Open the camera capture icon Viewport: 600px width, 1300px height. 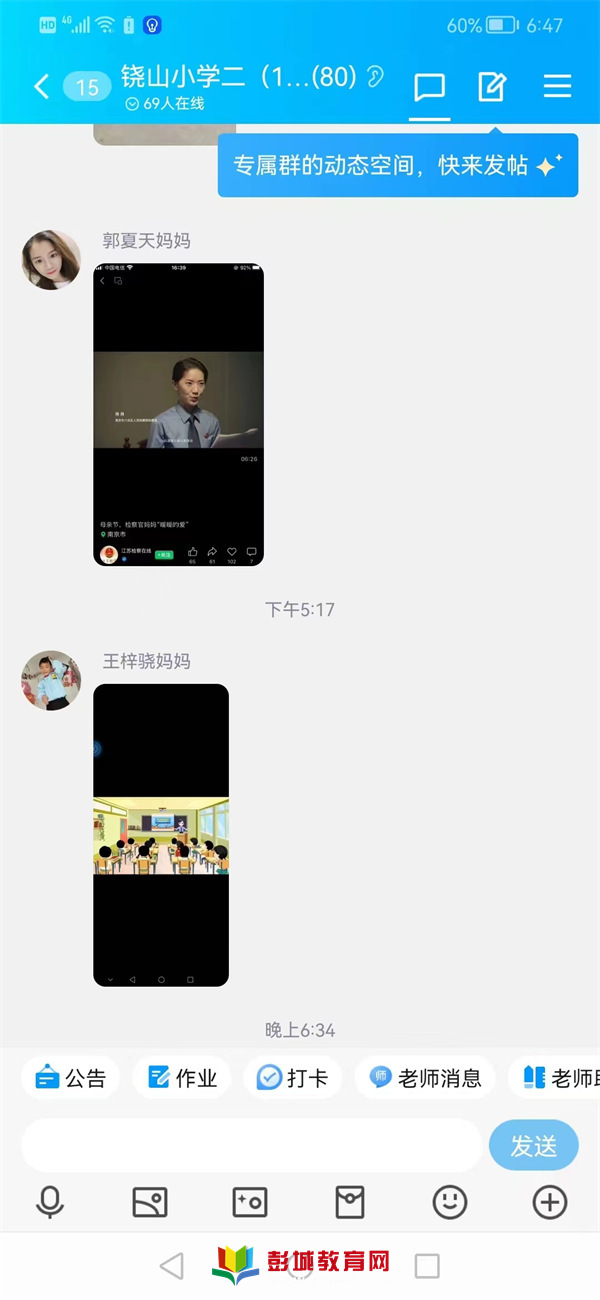tap(250, 1202)
